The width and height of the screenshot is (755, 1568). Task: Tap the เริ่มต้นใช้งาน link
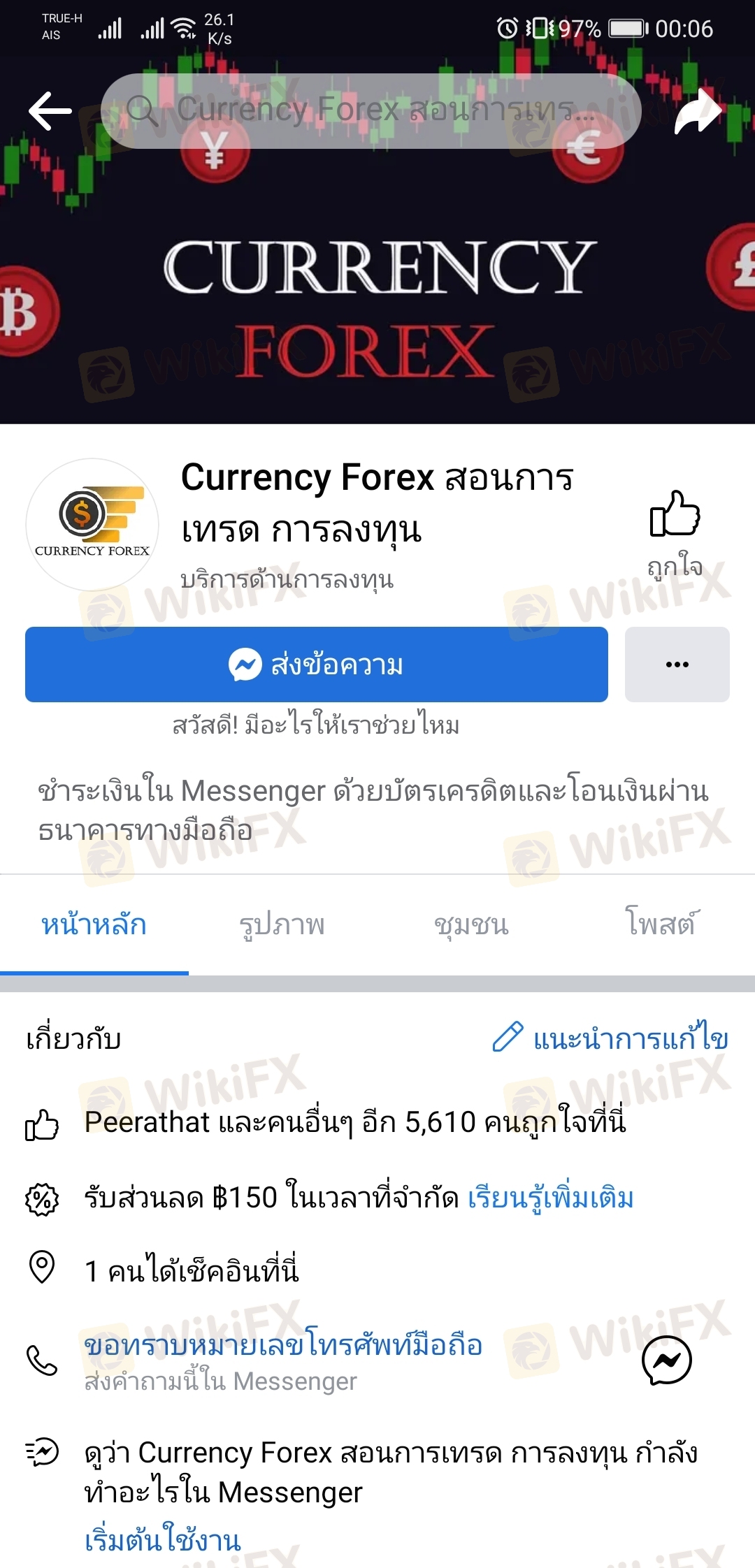tap(163, 1540)
